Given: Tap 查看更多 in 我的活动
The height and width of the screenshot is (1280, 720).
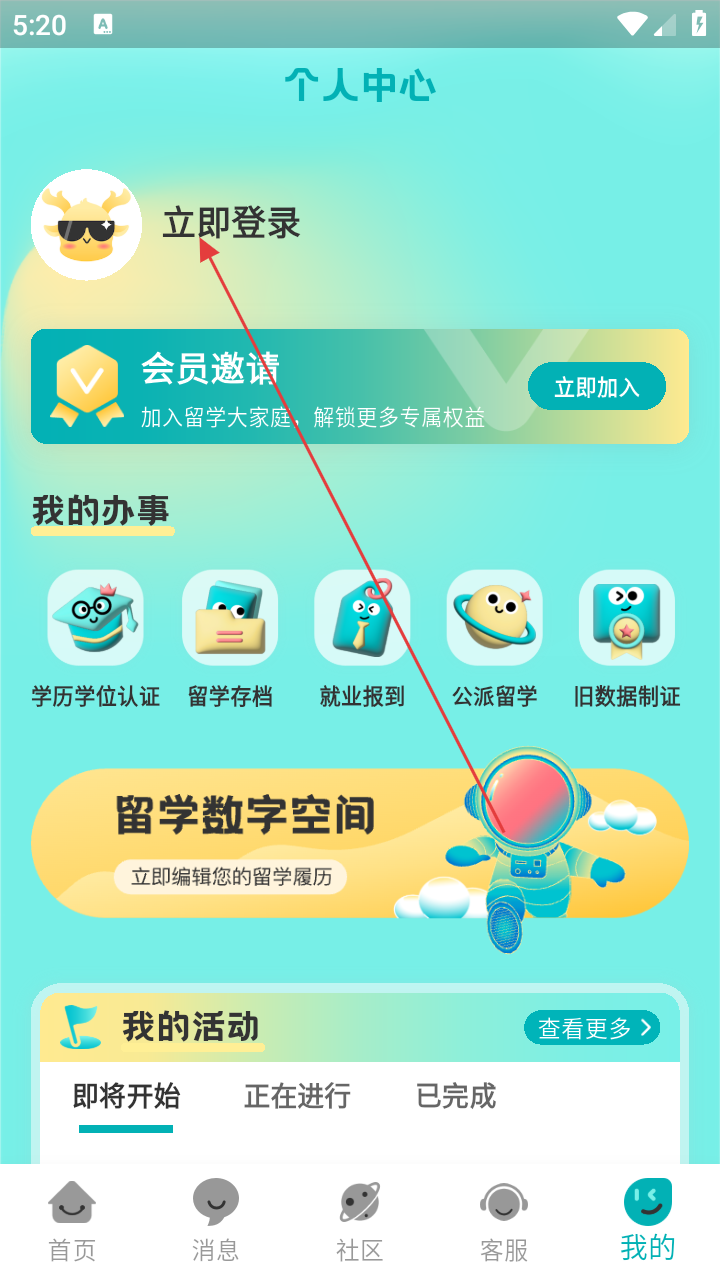Looking at the screenshot, I should click(x=592, y=1027).
